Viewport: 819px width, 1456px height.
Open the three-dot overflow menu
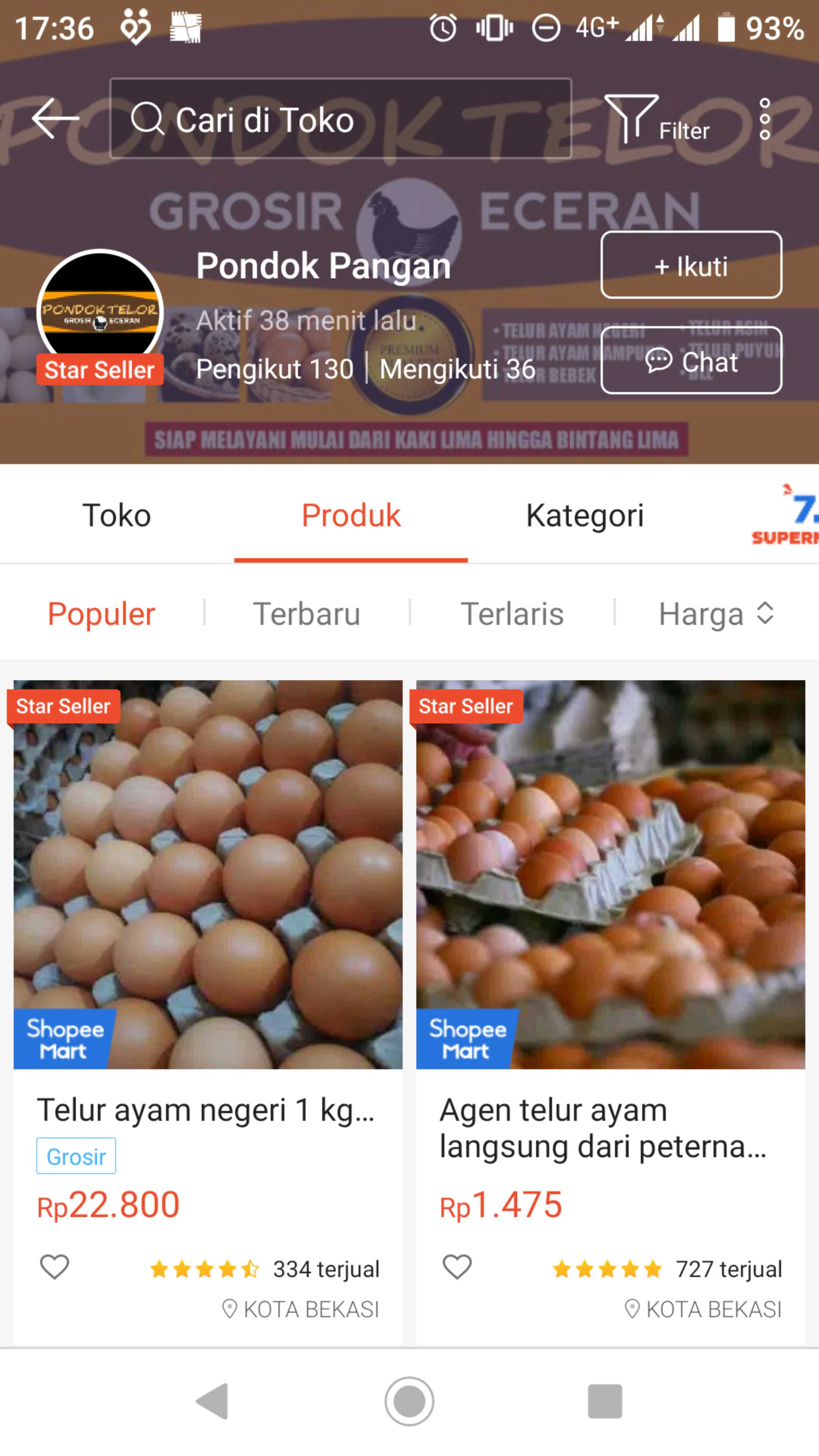click(765, 119)
